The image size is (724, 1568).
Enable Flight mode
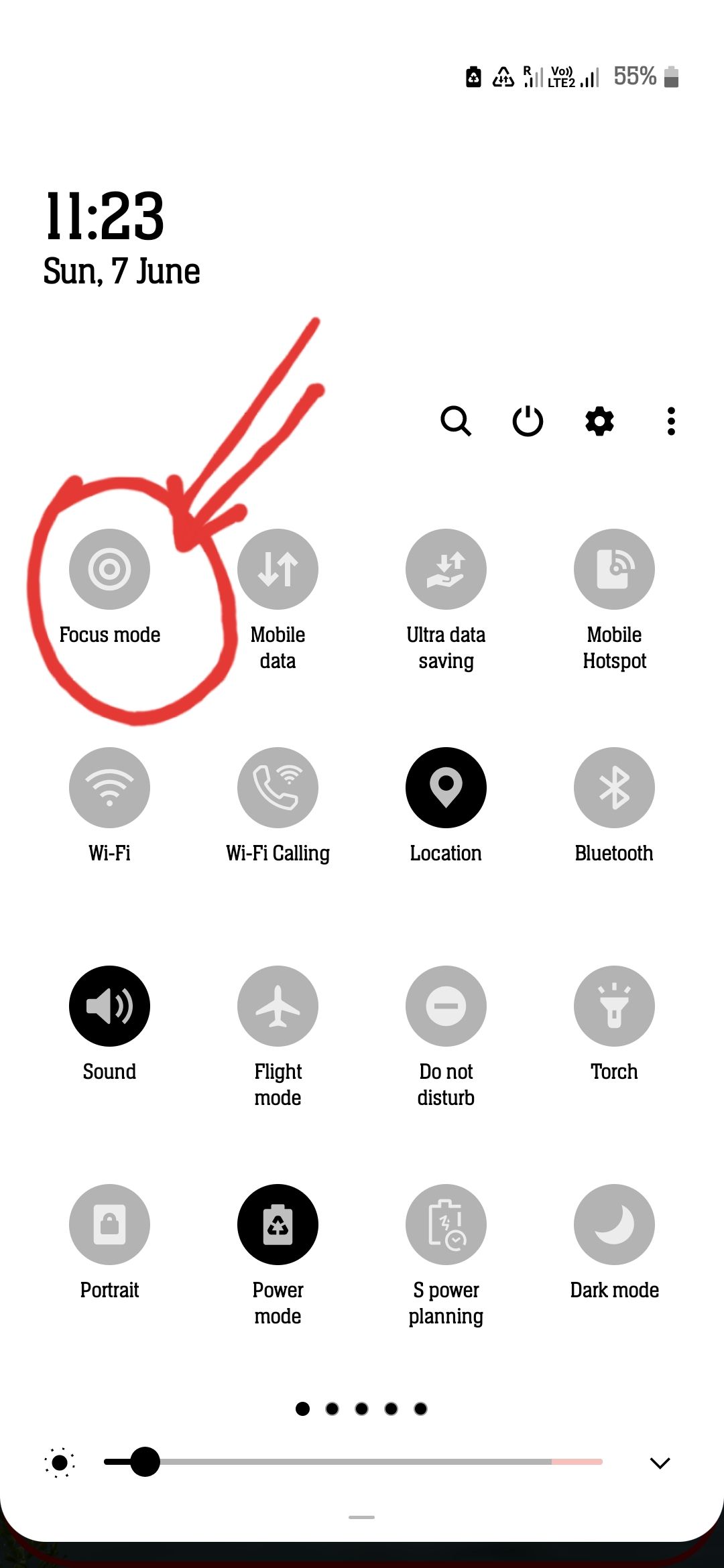tap(278, 1006)
